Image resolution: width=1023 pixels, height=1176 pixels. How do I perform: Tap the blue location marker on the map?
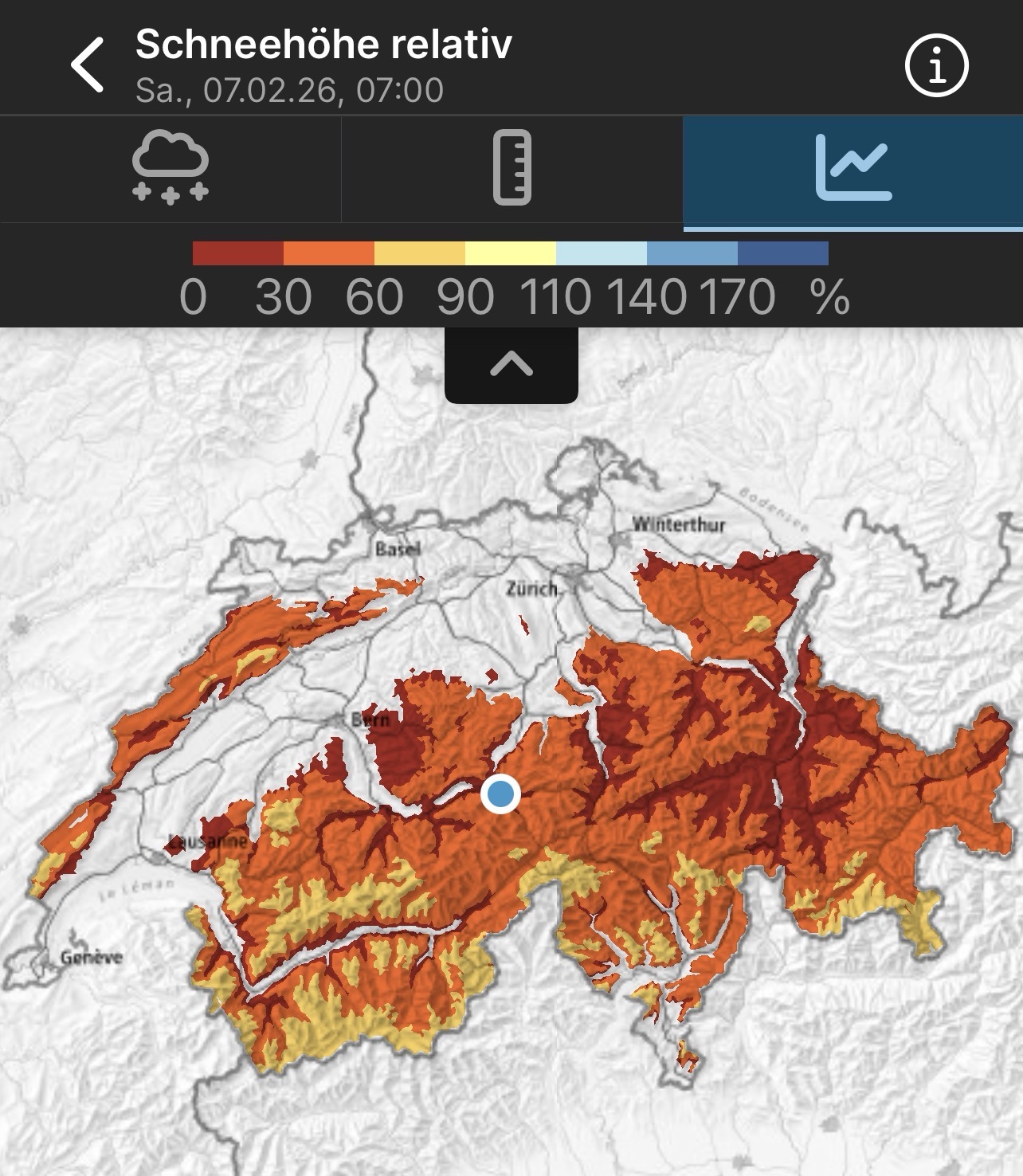(x=500, y=794)
